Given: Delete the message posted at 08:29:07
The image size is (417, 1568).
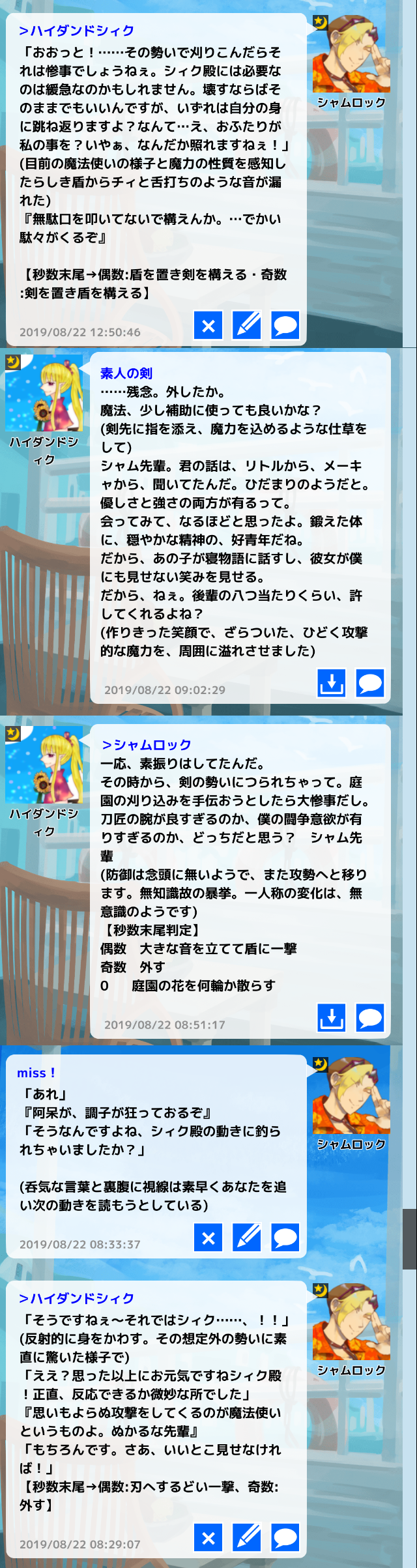Looking at the screenshot, I should click(208, 1537).
